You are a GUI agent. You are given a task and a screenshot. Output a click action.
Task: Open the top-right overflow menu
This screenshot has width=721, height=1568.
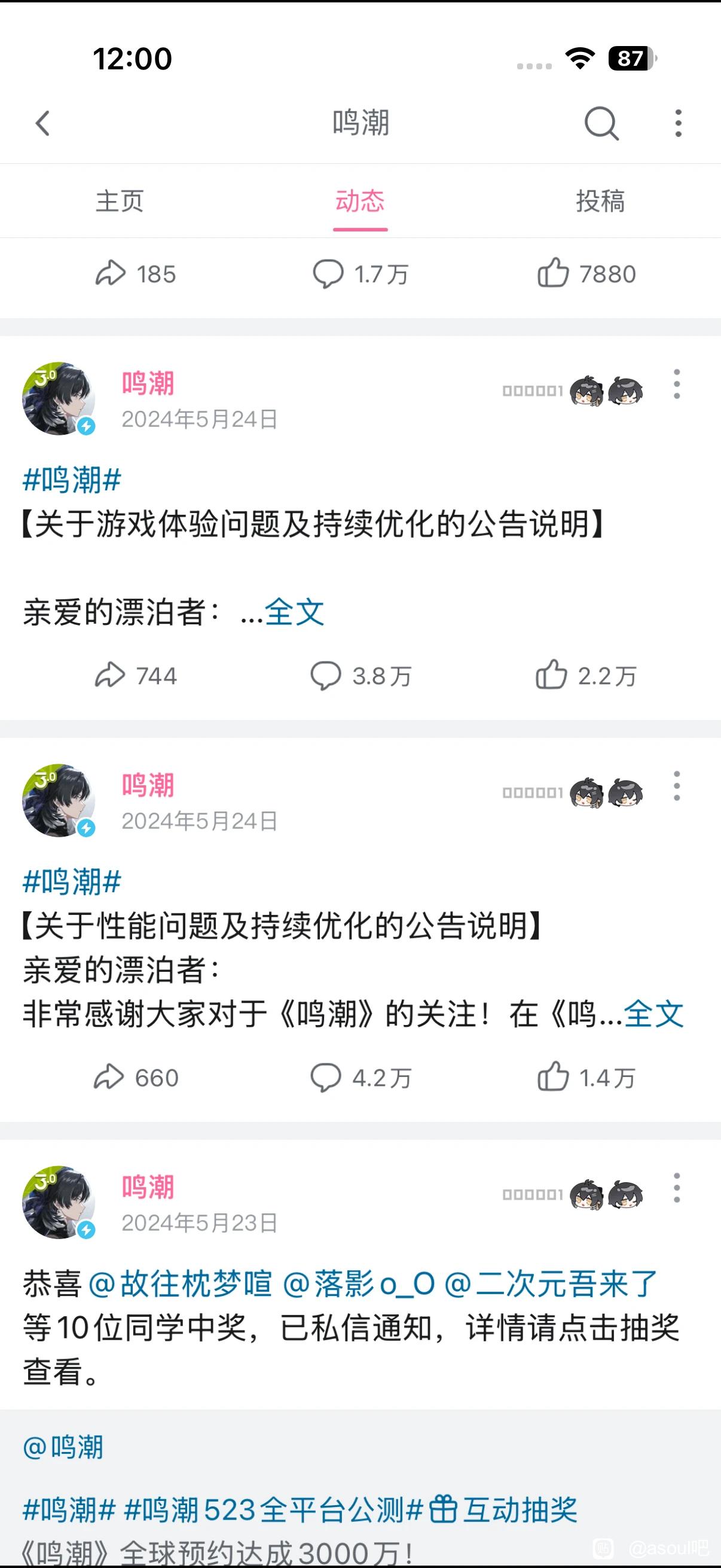[678, 123]
